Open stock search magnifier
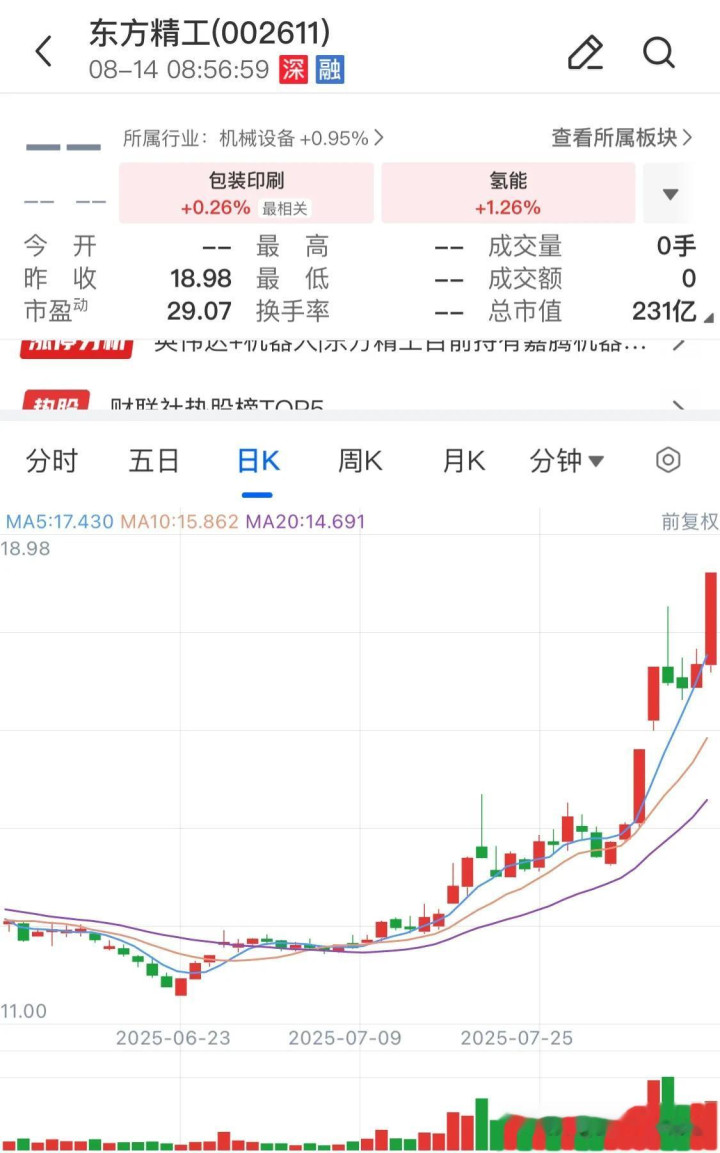The image size is (720, 1153). coord(659,52)
